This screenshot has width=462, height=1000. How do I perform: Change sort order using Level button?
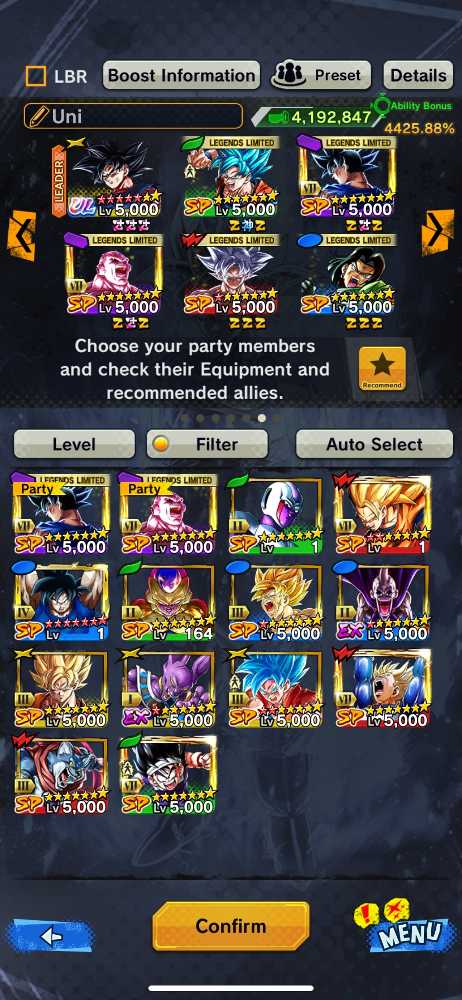click(74, 444)
